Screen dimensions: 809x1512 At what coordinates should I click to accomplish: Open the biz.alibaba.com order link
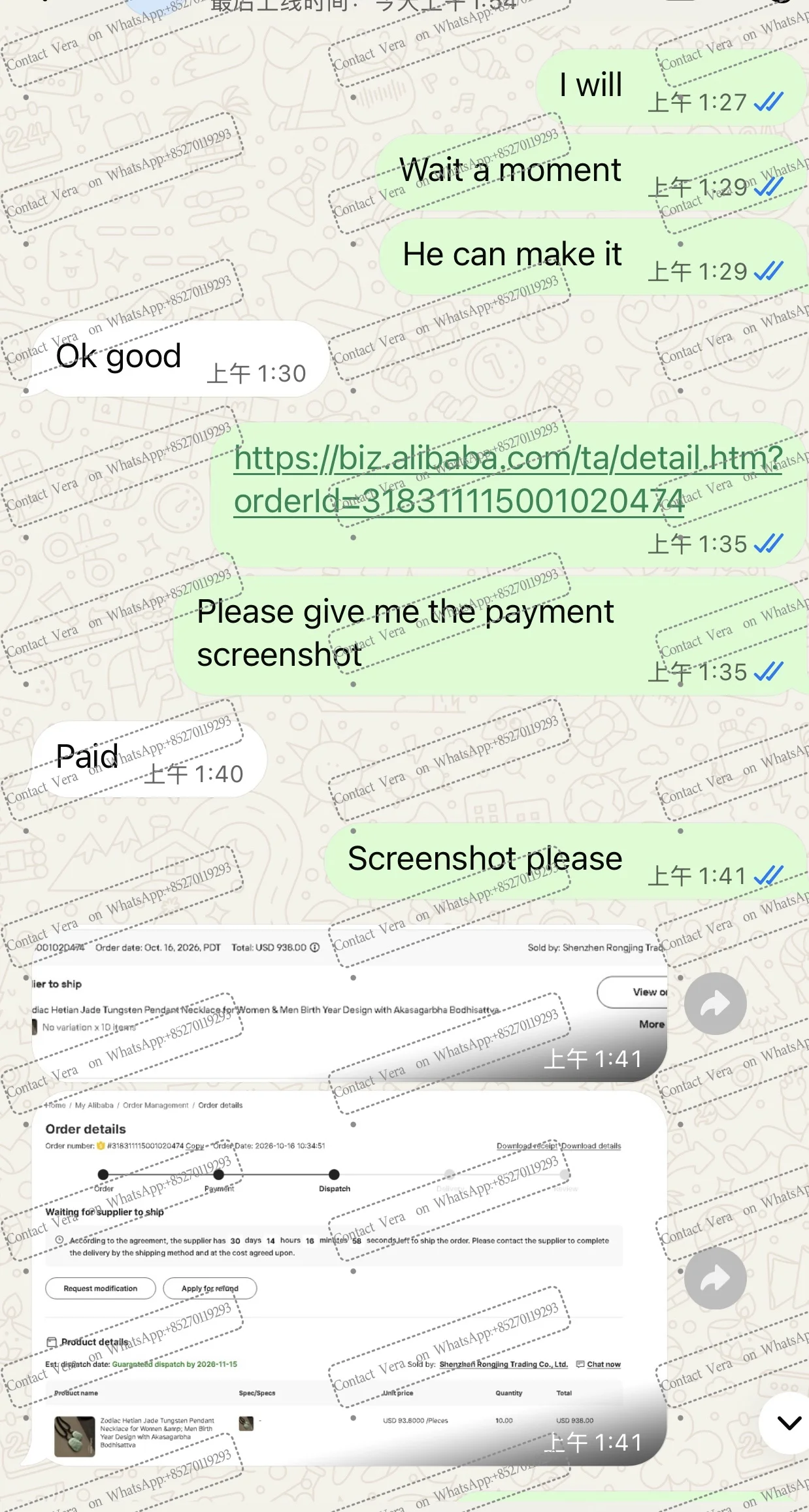point(508,480)
